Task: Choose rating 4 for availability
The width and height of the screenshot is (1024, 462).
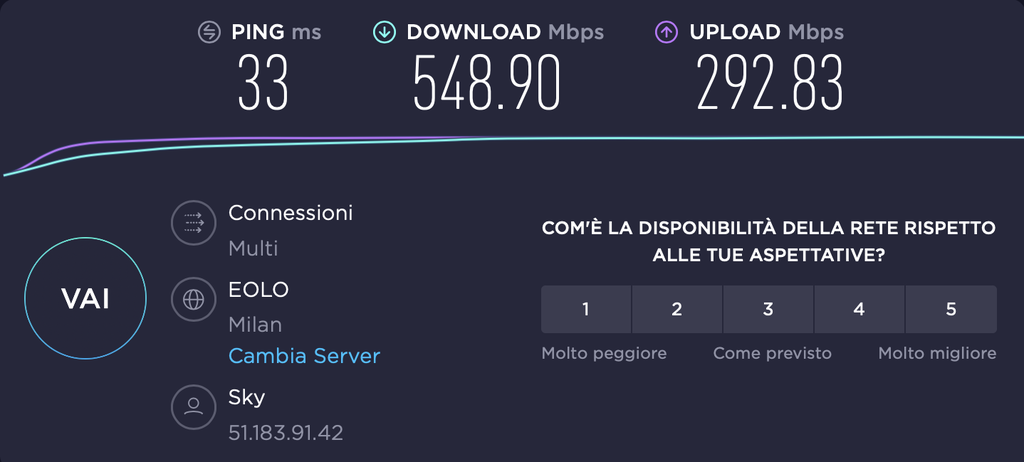Action: 859,309
